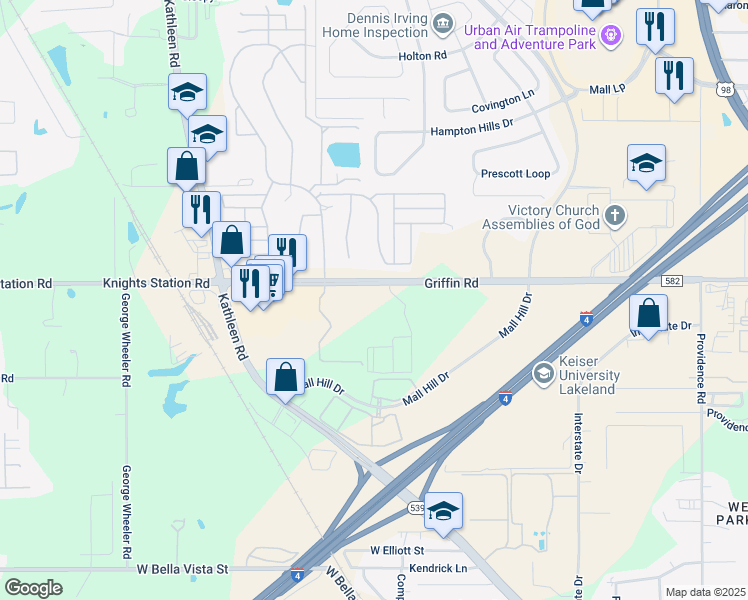Tap shopping pin left of Providence Rd
This screenshot has width=748, height=600.
[x=649, y=314]
